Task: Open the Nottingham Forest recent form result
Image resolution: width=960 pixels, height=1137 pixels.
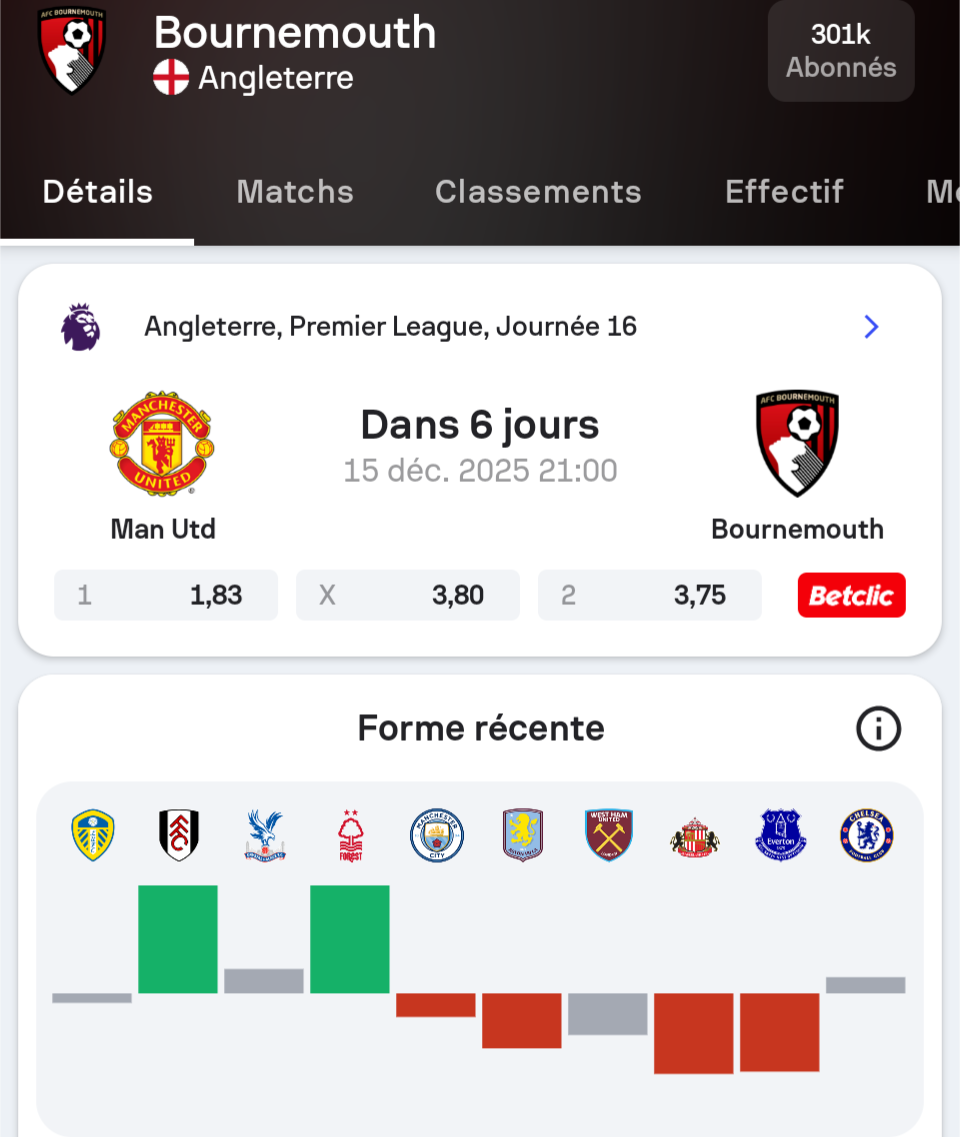Action: [350, 836]
